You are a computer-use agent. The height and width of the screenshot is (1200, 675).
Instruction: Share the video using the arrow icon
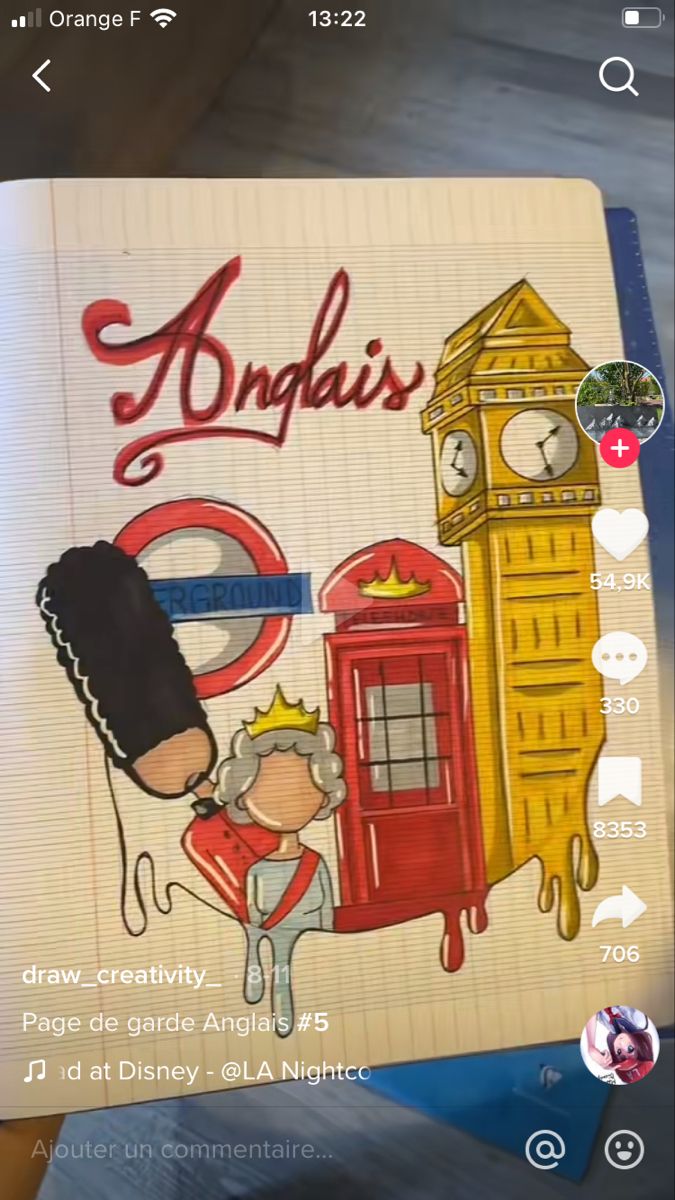click(x=620, y=908)
